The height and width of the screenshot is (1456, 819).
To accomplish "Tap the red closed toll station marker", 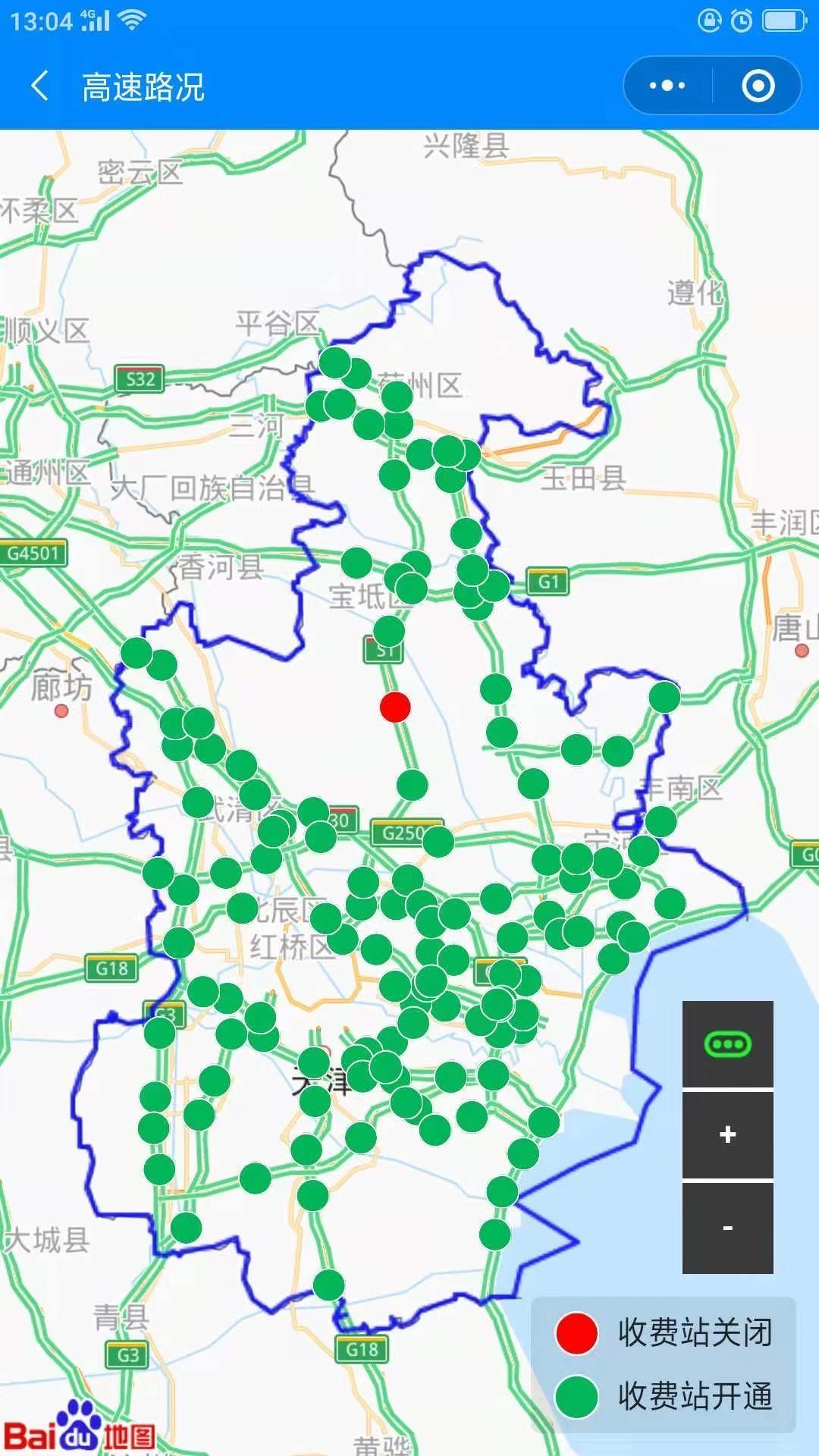I will coord(395,707).
